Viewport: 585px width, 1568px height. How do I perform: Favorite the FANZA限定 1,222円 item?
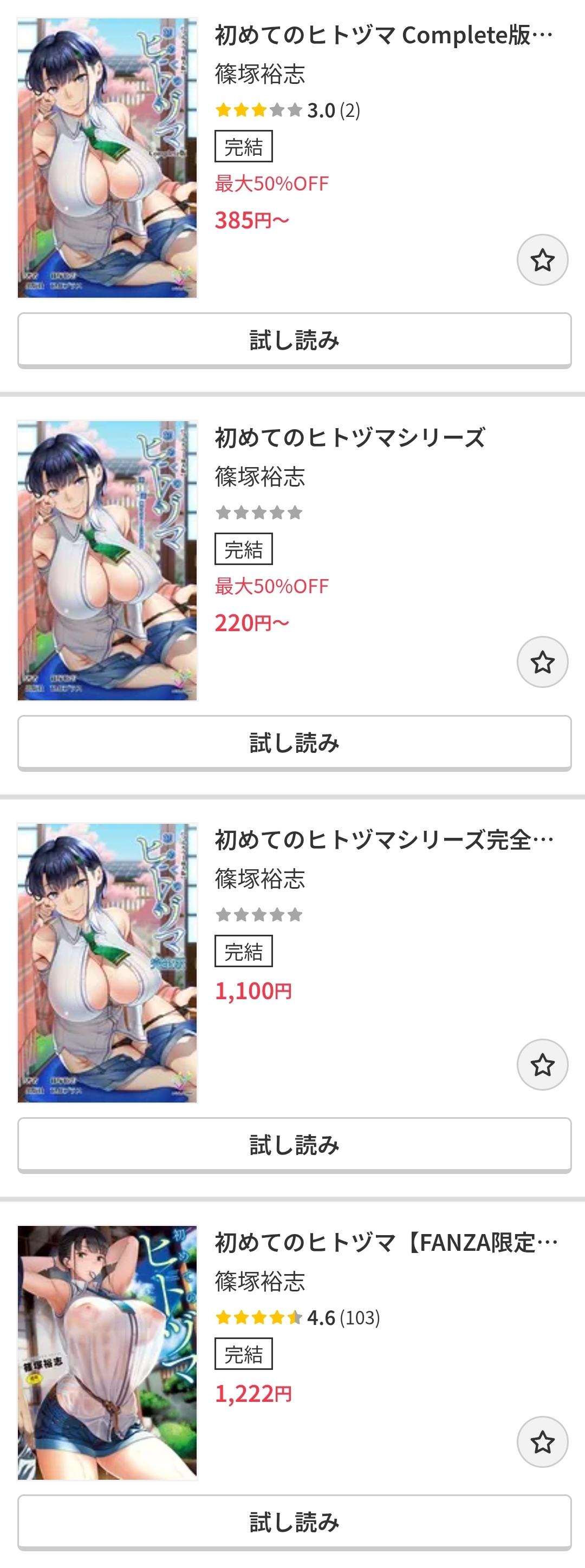tap(542, 1442)
